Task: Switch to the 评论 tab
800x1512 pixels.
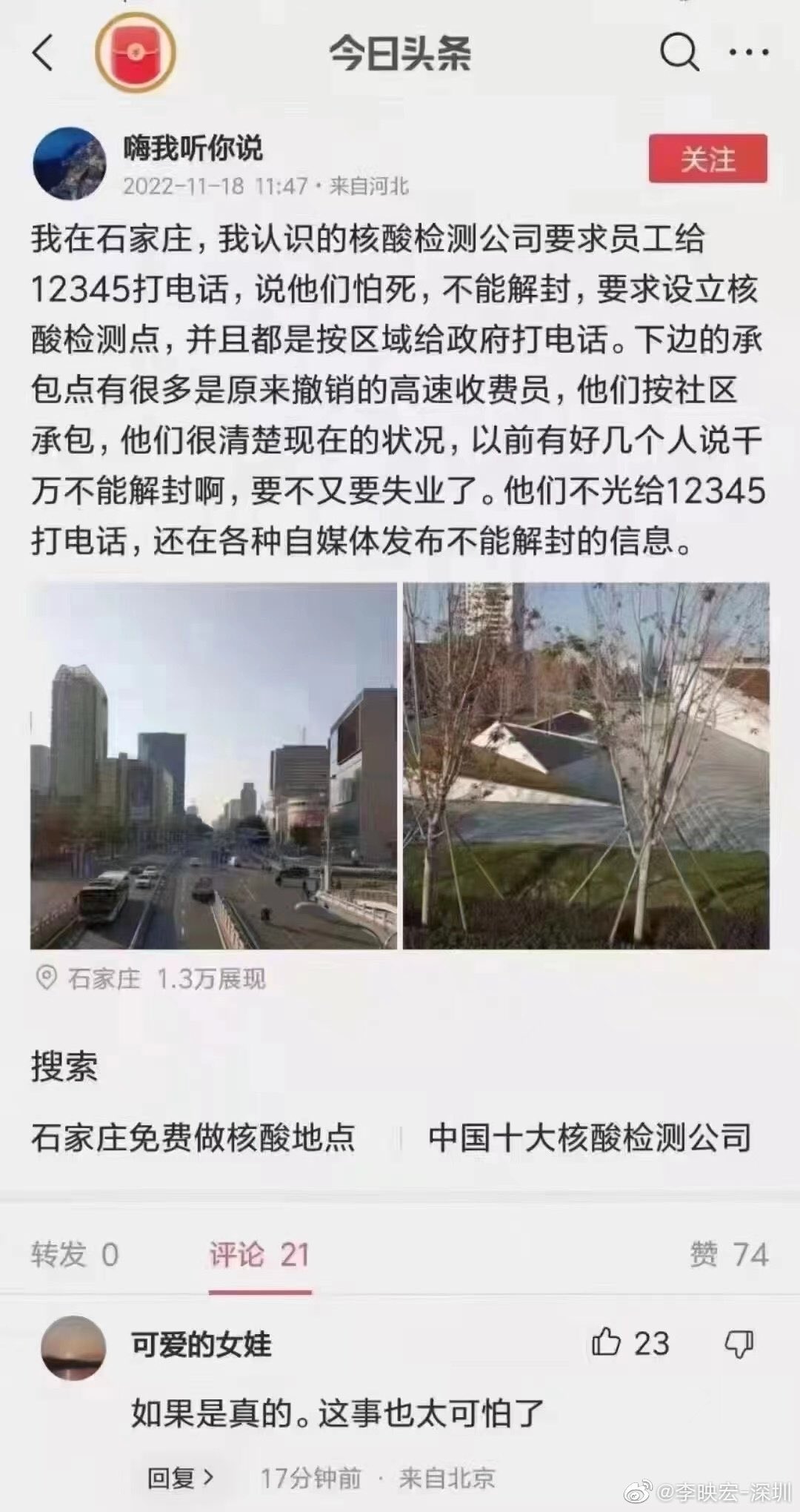Action: (259, 1255)
